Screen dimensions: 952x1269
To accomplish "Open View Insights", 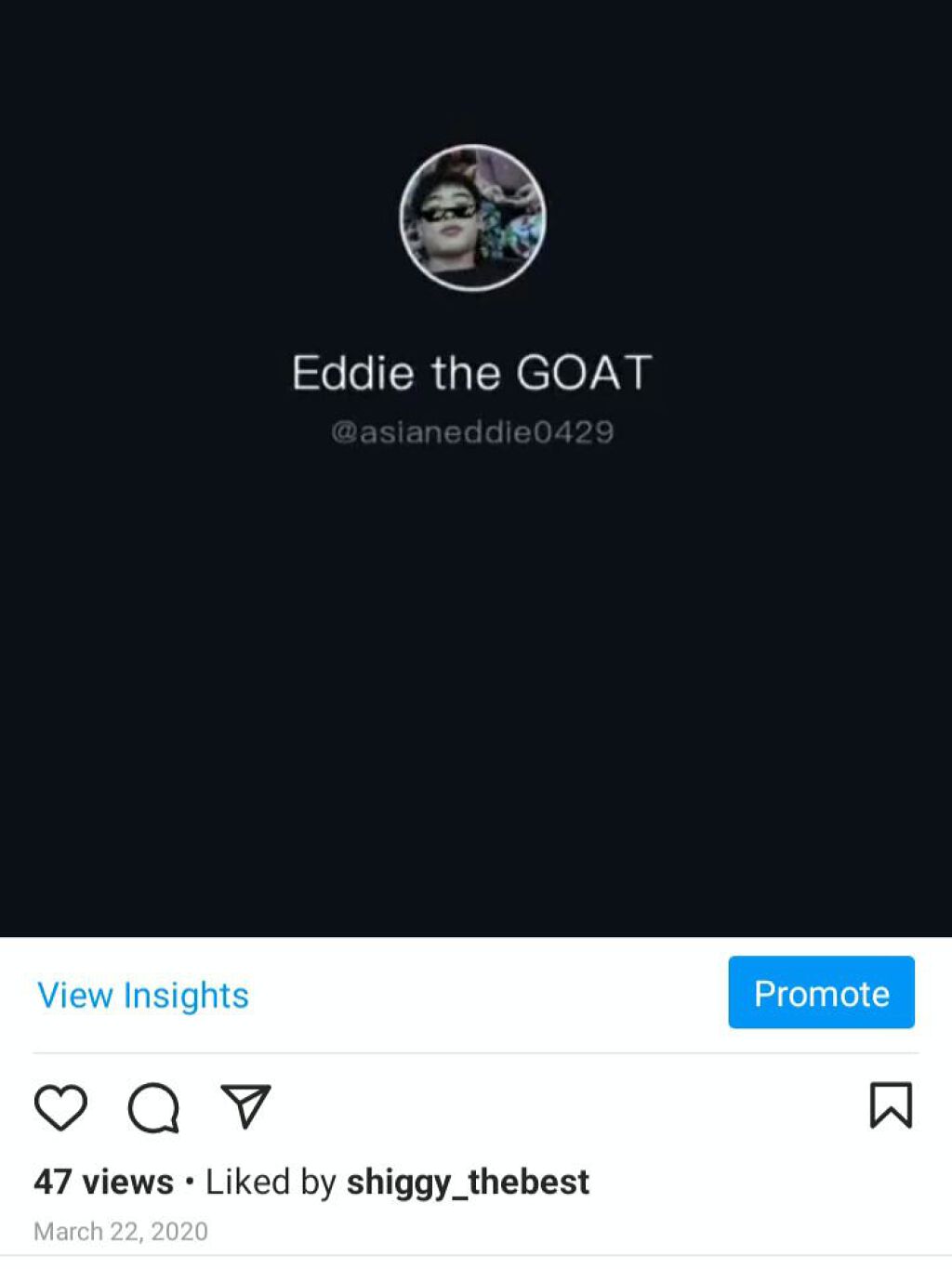I will click(143, 995).
